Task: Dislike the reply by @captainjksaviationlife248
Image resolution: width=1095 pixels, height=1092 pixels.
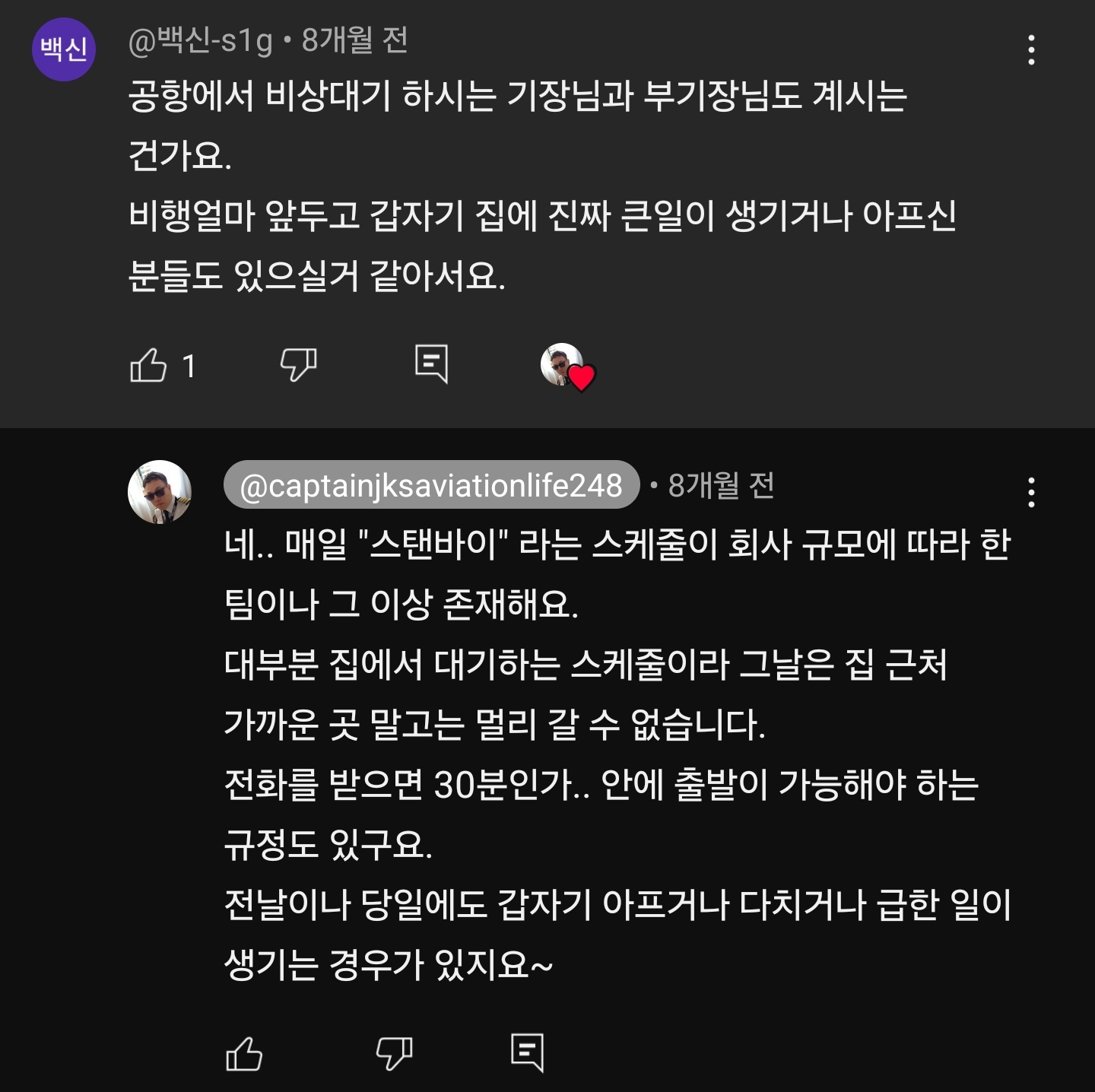Action: click(394, 1053)
